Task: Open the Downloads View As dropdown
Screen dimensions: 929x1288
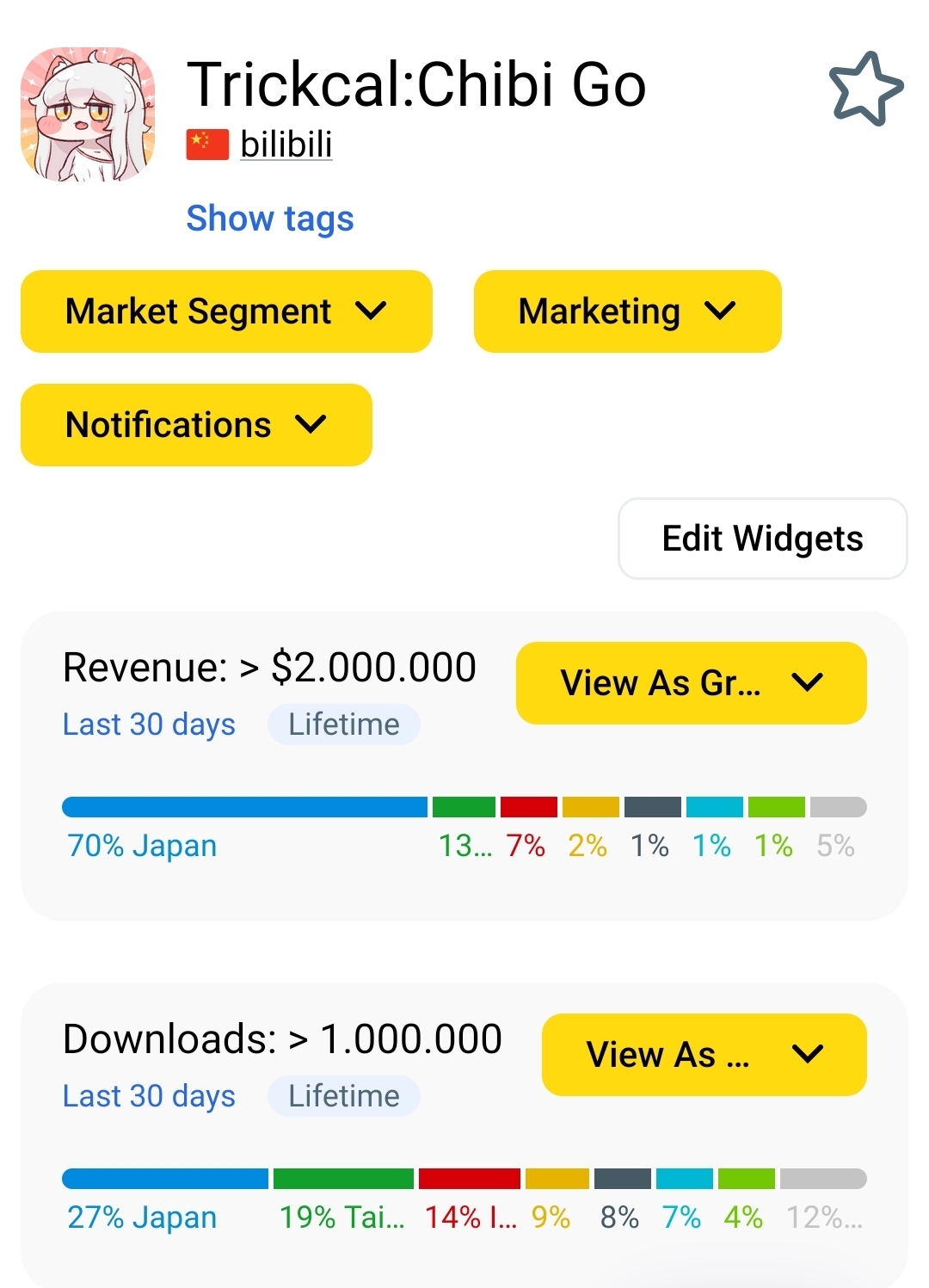Action: click(x=704, y=1055)
